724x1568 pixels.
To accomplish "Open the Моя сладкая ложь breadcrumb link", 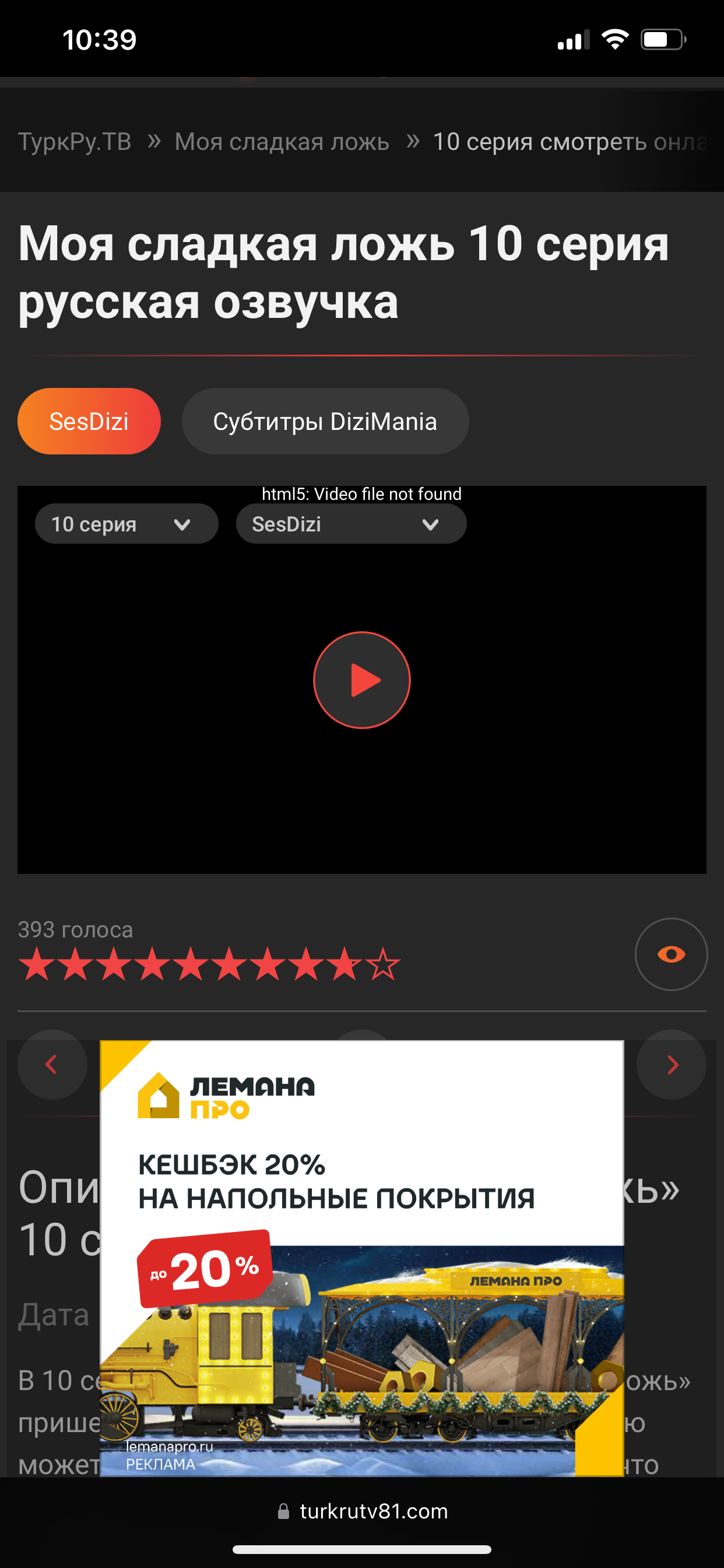I will [x=282, y=141].
